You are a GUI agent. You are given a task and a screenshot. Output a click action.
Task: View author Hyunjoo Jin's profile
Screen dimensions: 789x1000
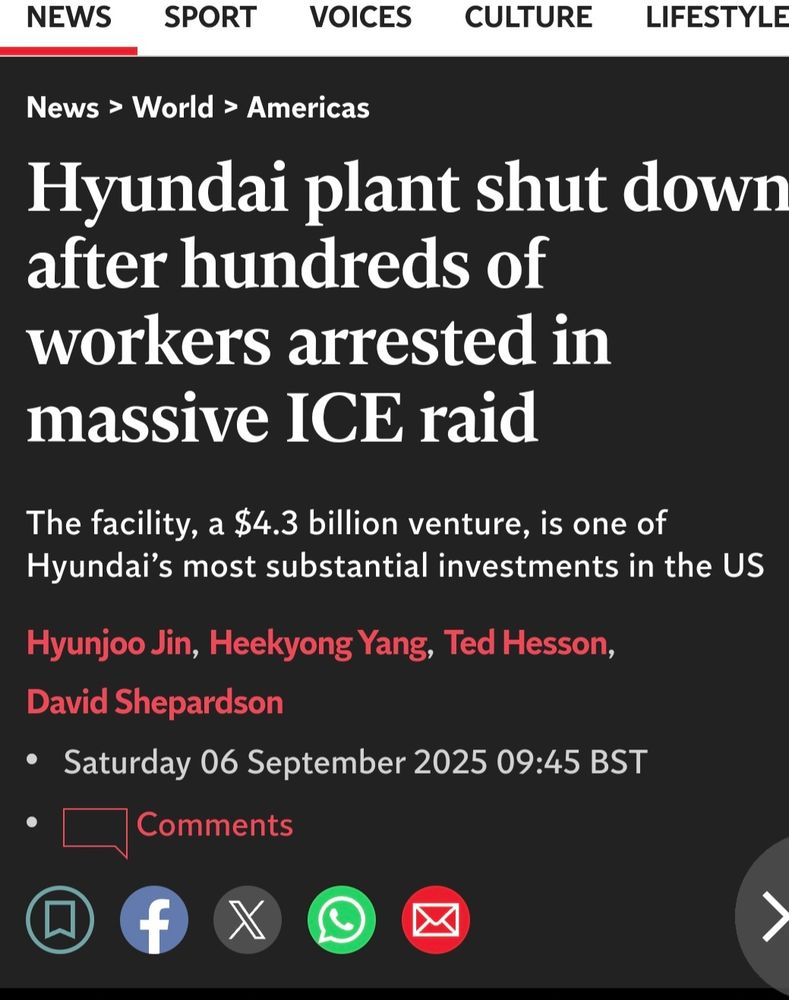tap(109, 643)
